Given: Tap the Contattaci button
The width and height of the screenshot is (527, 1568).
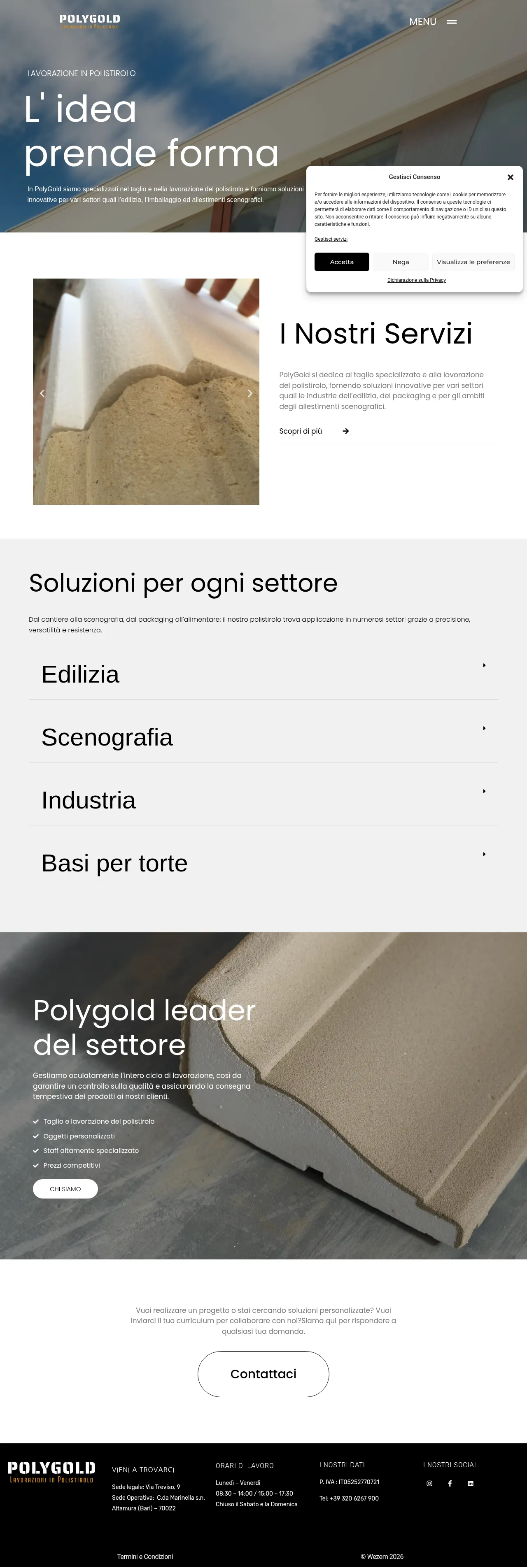Looking at the screenshot, I should coord(263,1374).
